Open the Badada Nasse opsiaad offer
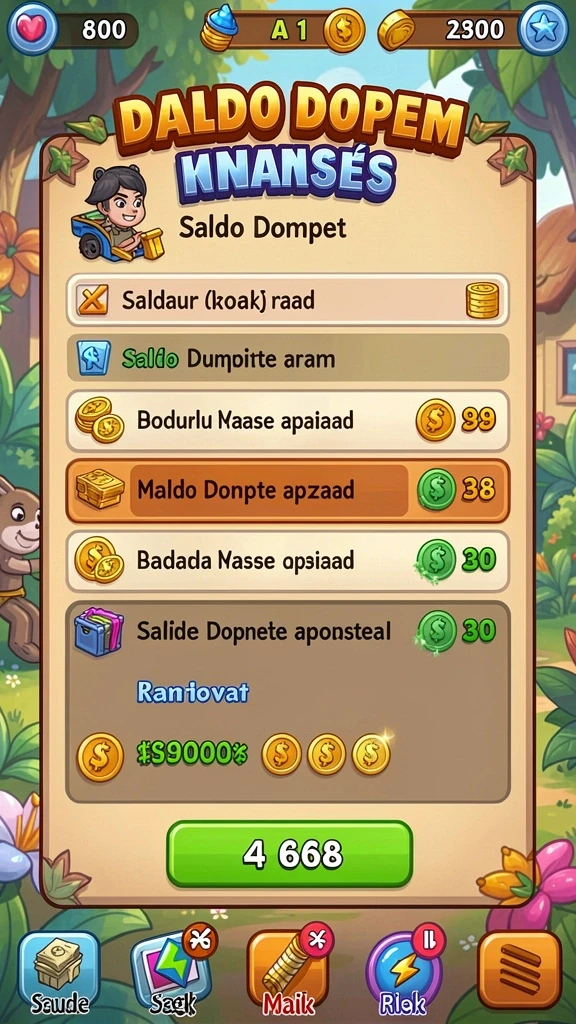 288,560
